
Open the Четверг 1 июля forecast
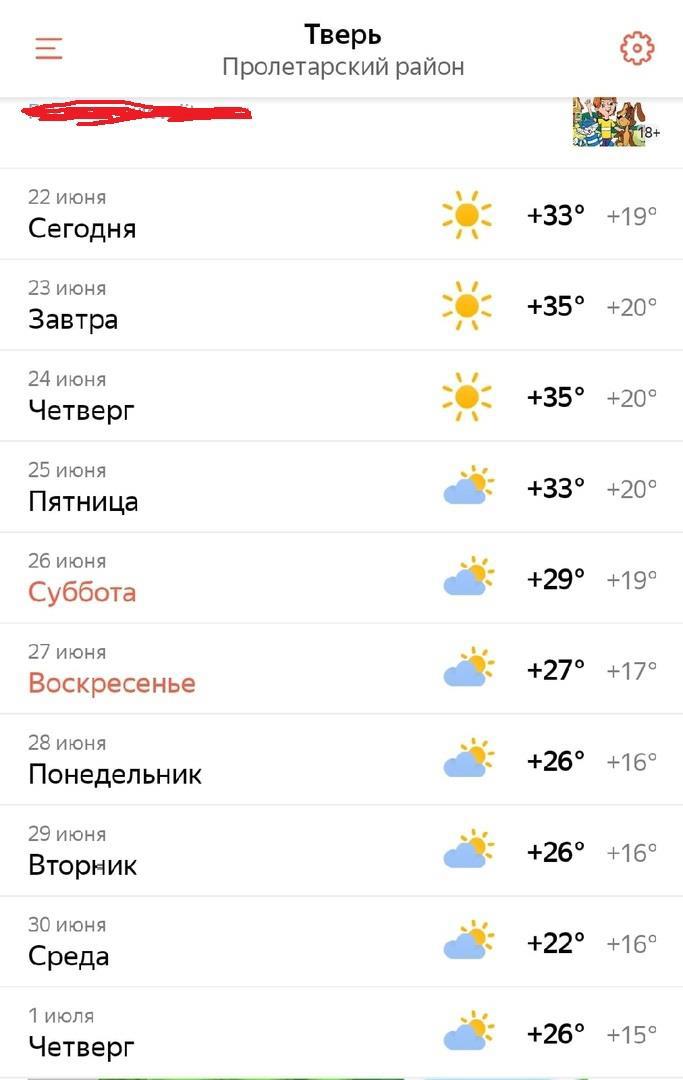point(340,1033)
